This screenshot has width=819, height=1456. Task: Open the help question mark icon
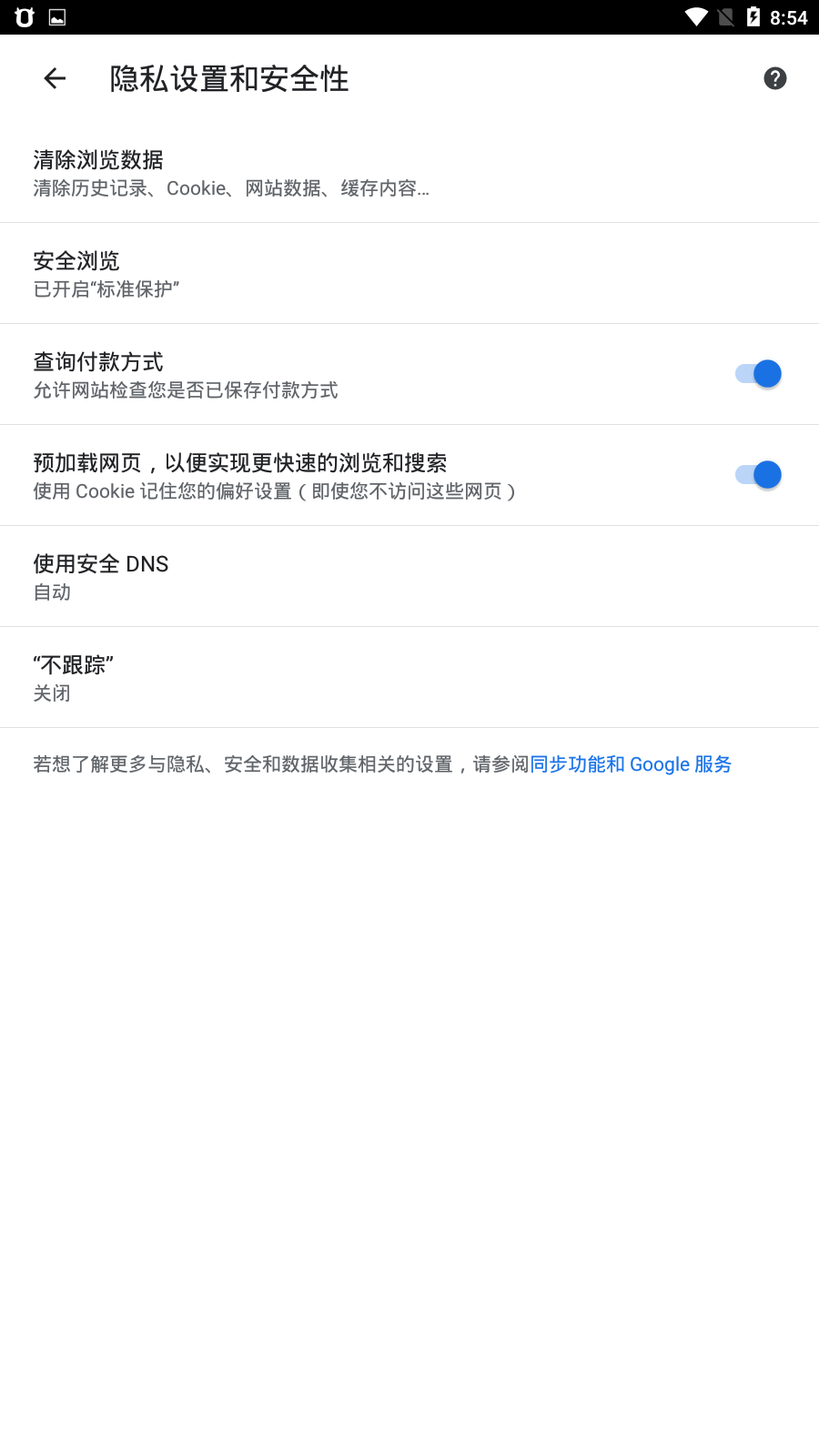coord(774,79)
